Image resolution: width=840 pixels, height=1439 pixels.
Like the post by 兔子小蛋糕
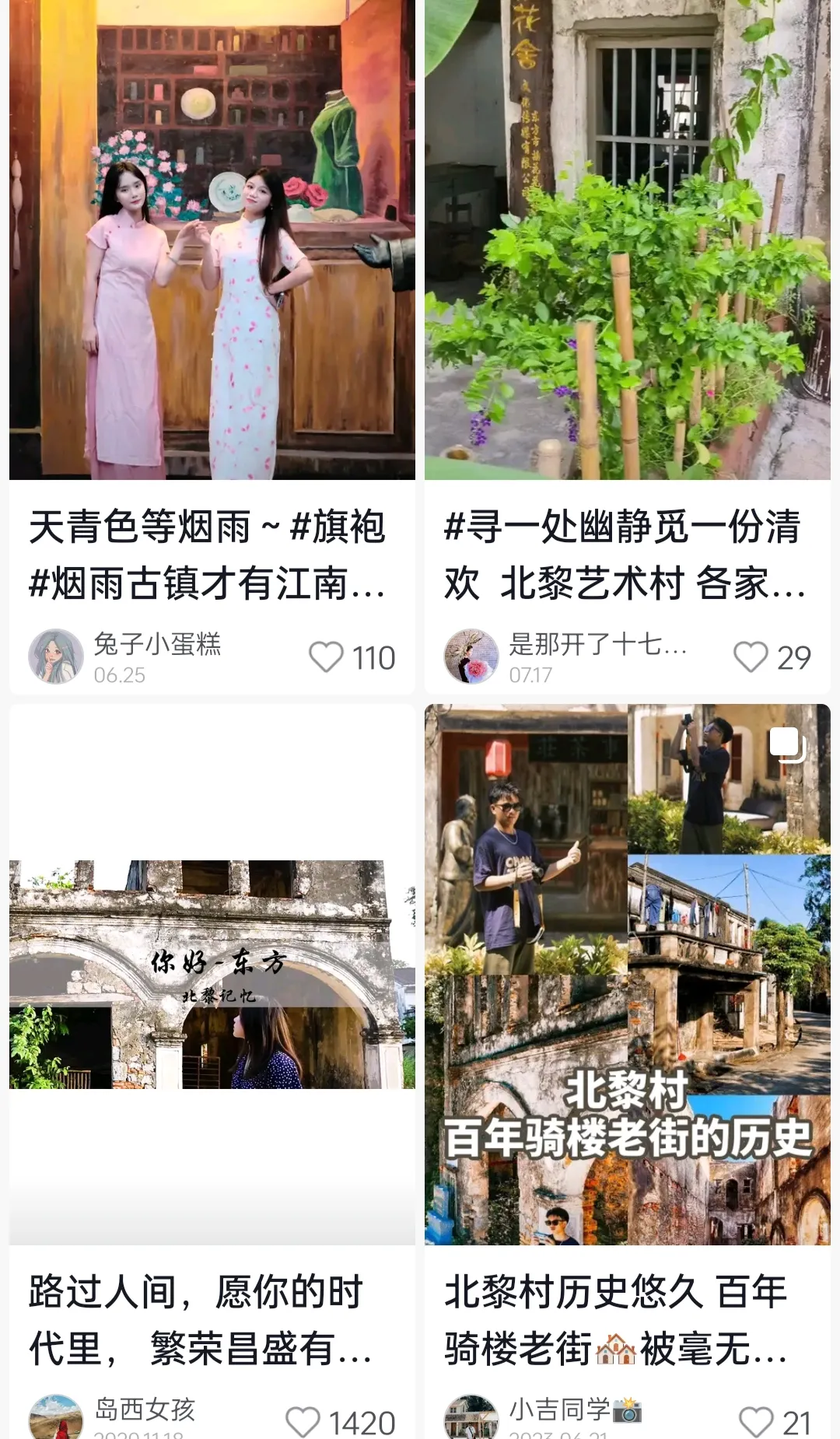pos(326,657)
